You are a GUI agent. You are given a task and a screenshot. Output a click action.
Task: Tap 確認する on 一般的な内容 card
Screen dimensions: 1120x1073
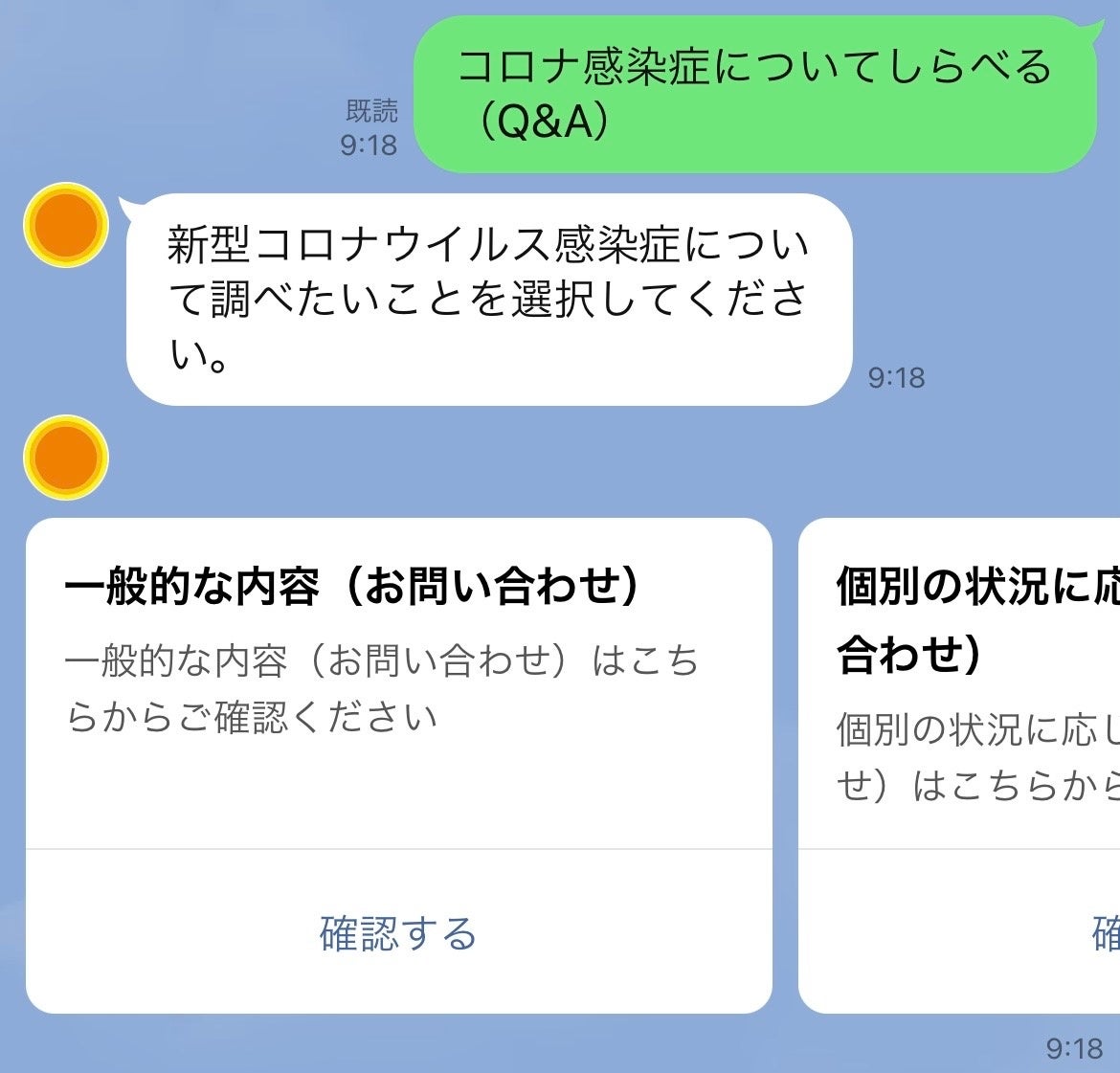(398, 933)
